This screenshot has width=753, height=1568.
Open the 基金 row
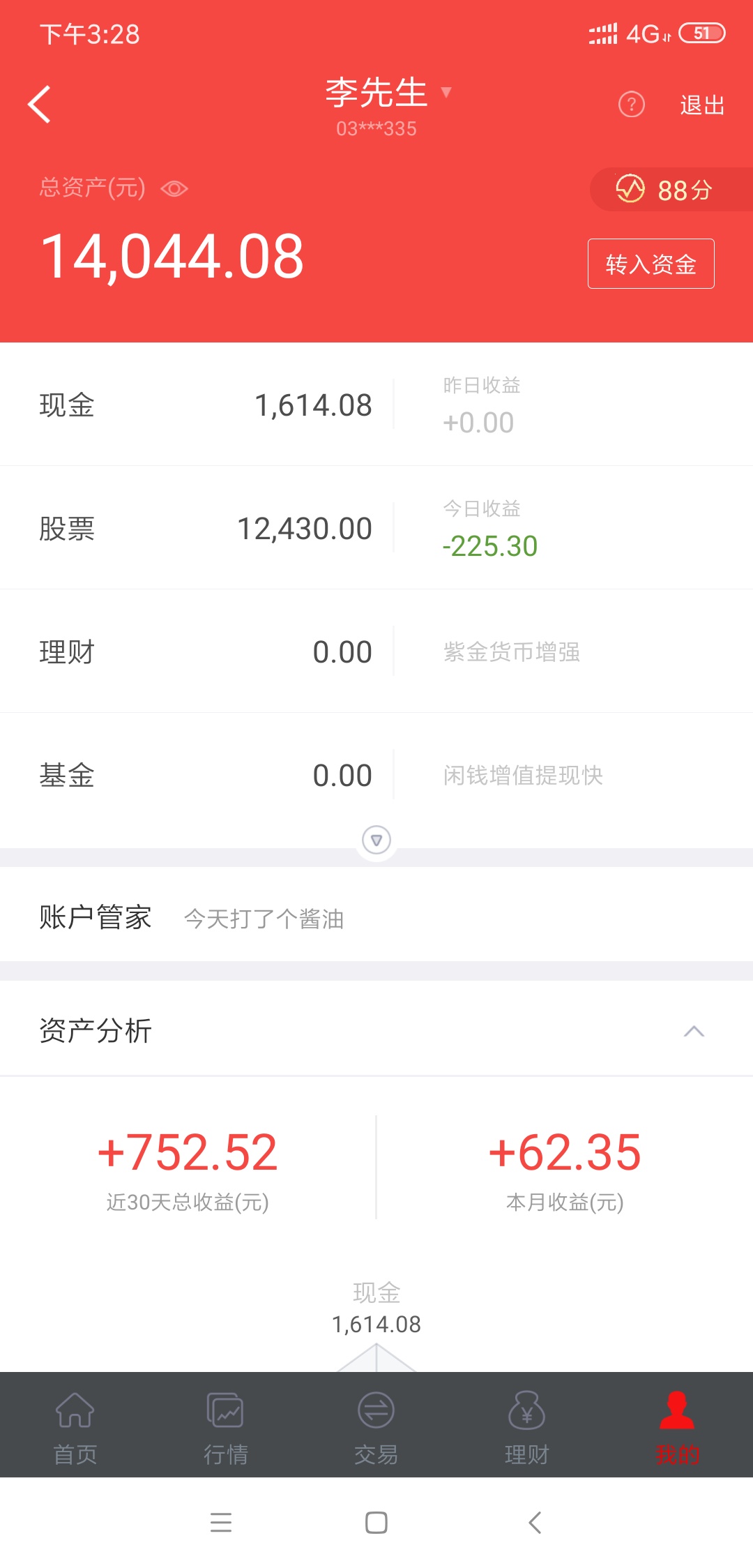[x=376, y=775]
